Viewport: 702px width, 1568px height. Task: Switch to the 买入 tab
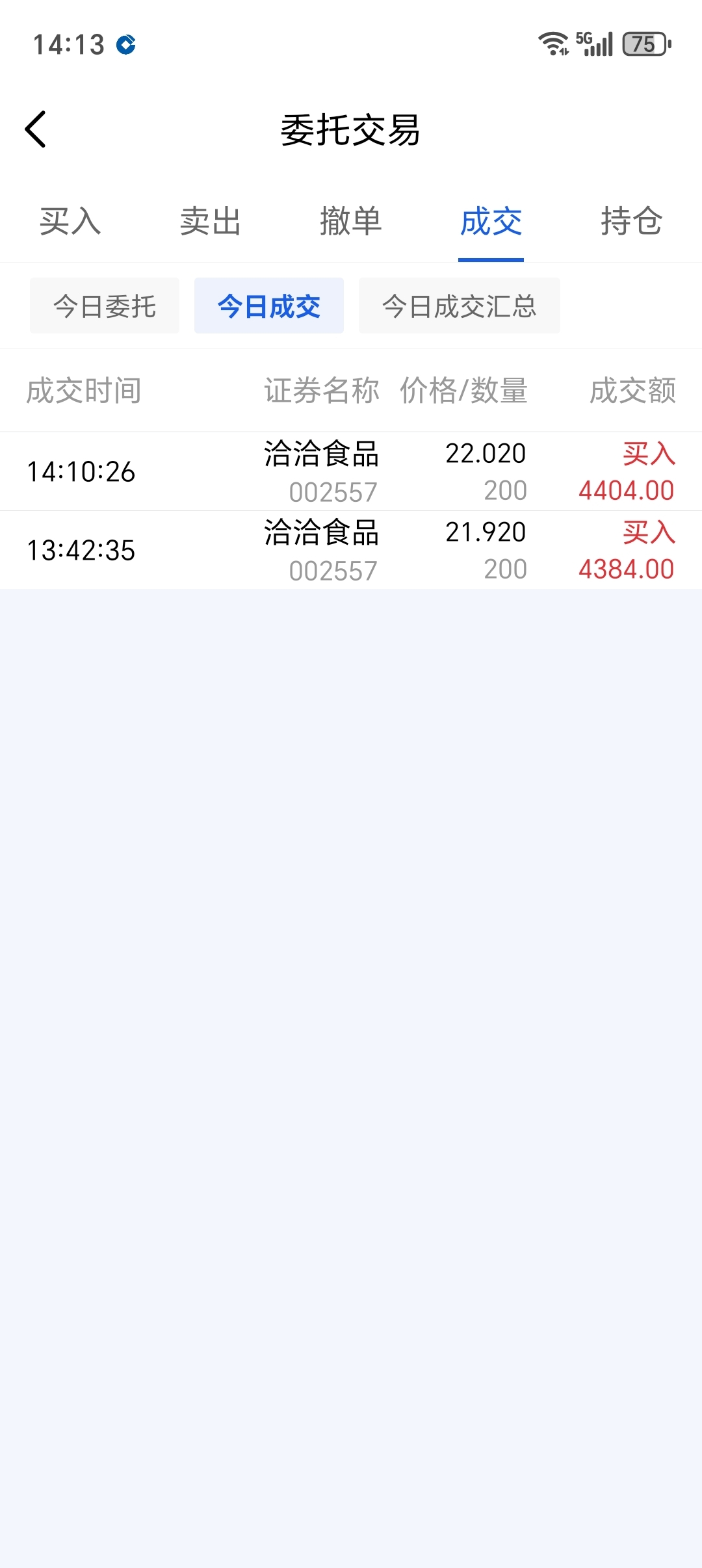pyautogui.click(x=70, y=222)
